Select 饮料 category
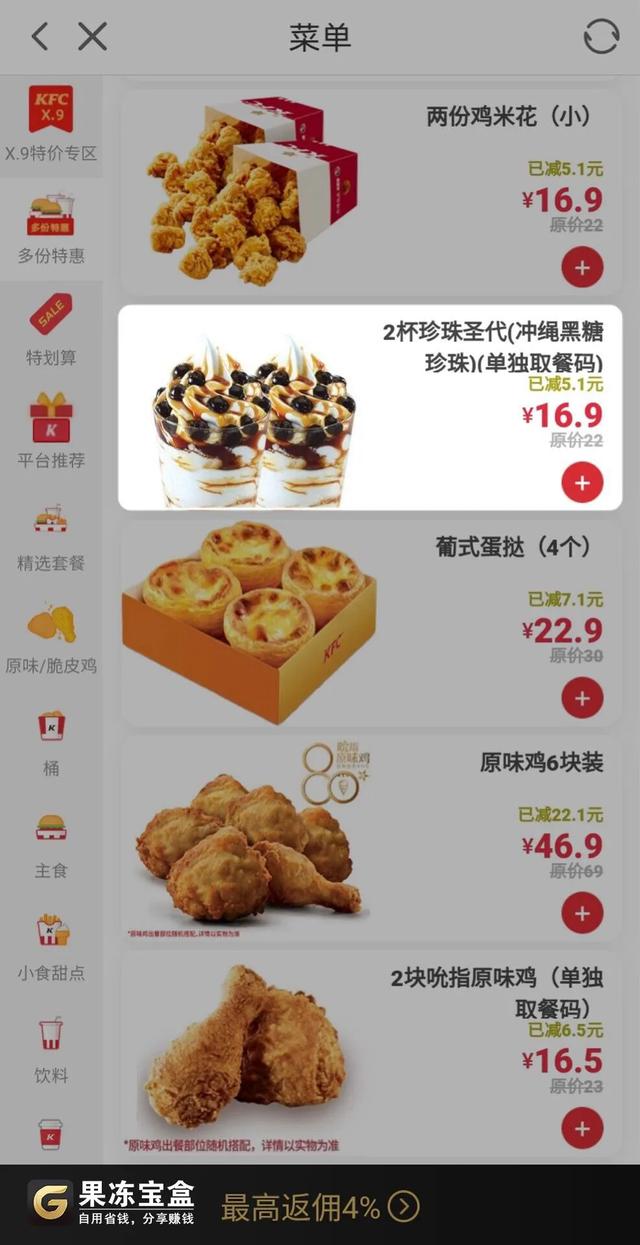This screenshot has height=1245, width=640. 51,1048
